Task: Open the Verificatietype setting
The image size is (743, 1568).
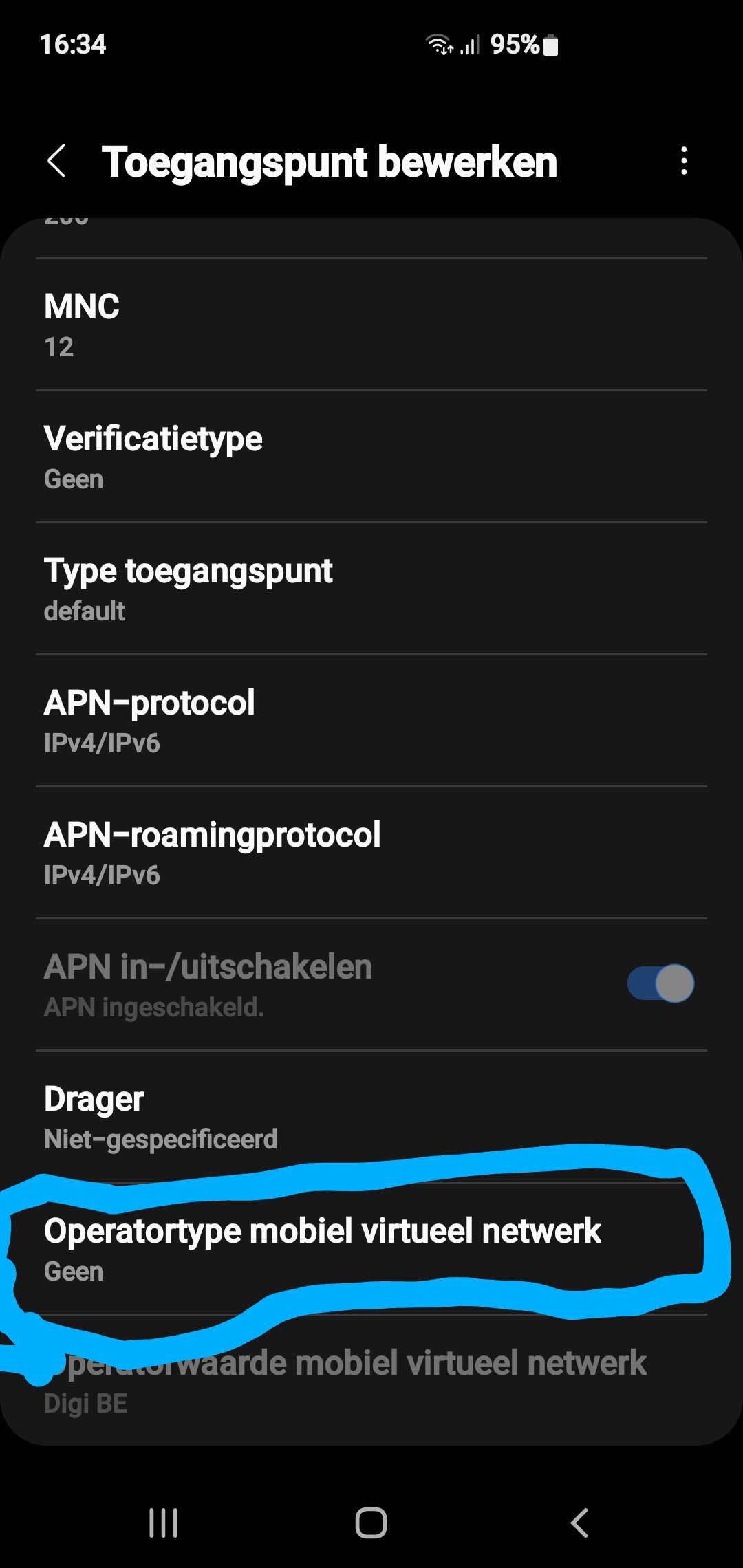Action: (x=371, y=457)
